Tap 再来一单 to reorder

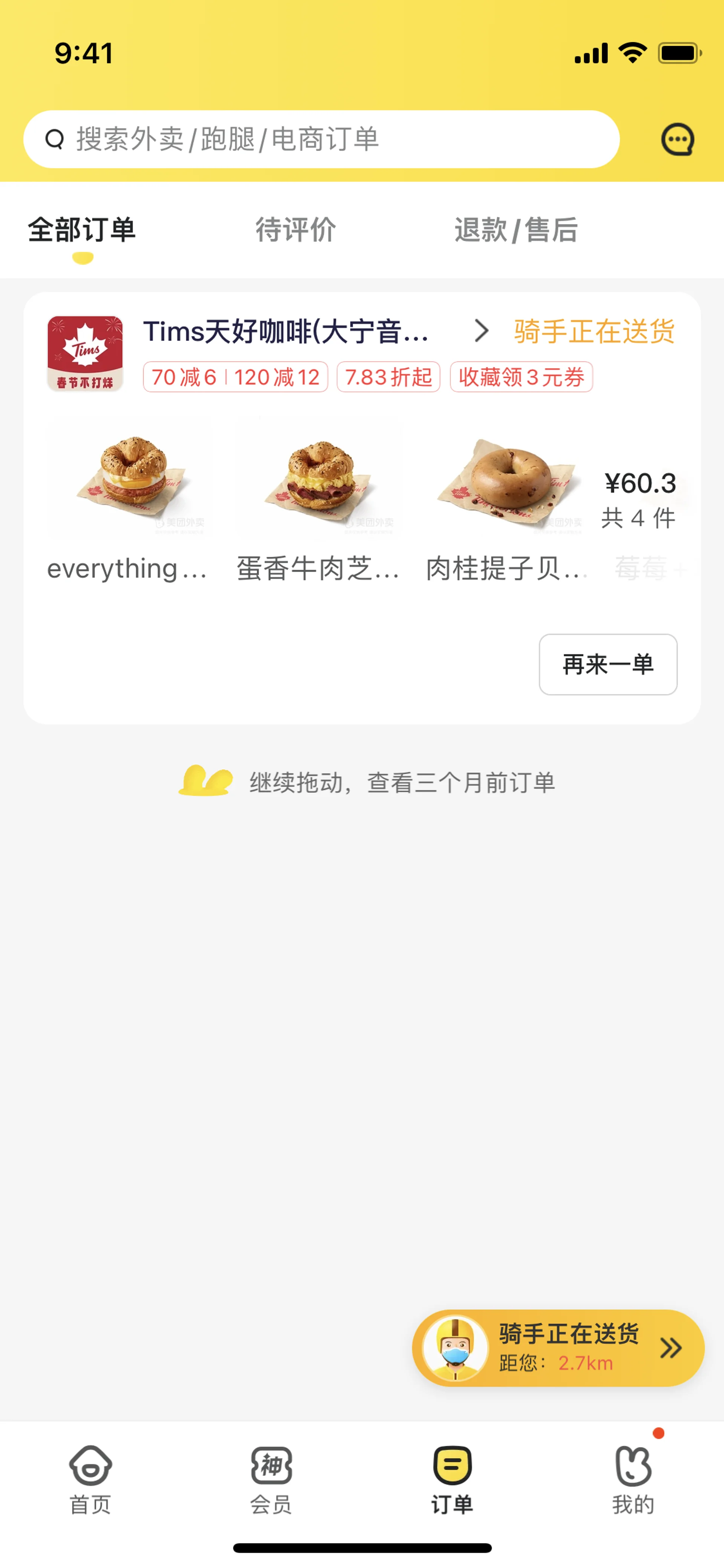[x=608, y=664]
